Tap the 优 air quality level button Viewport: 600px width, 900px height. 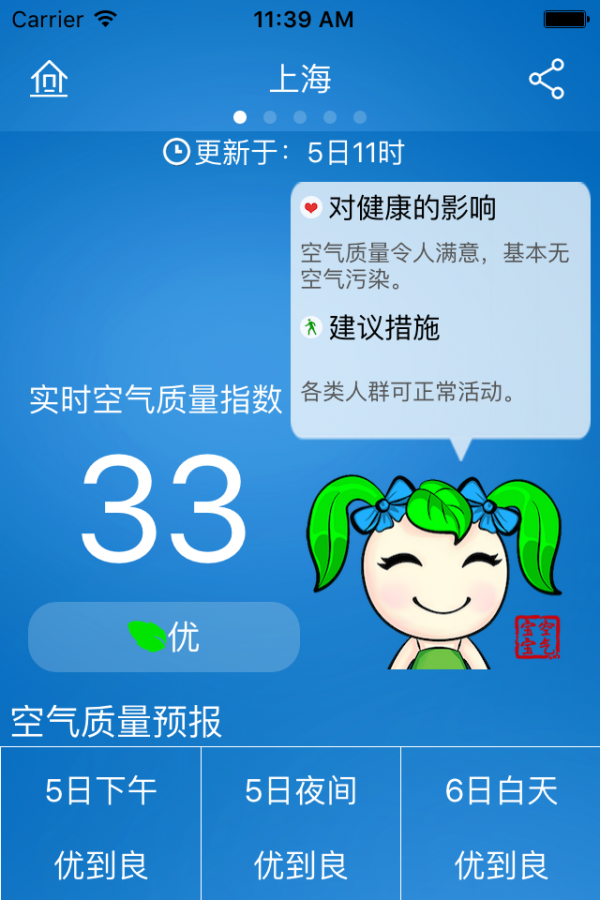pyautogui.click(x=164, y=637)
